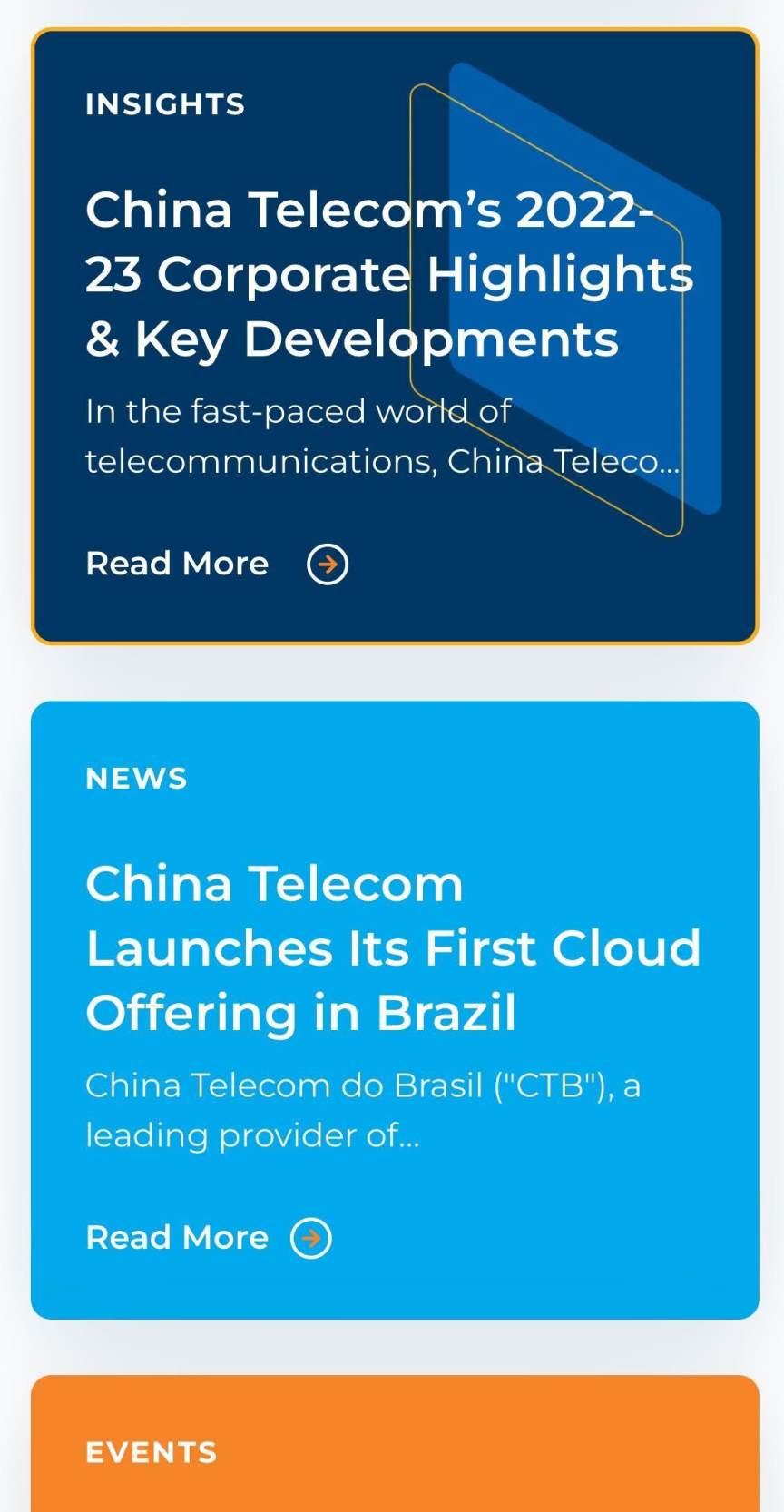This screenshot has height=1512, width=784.
Task: Click the EVENTS section header
Action: [x=151, y=1452]
